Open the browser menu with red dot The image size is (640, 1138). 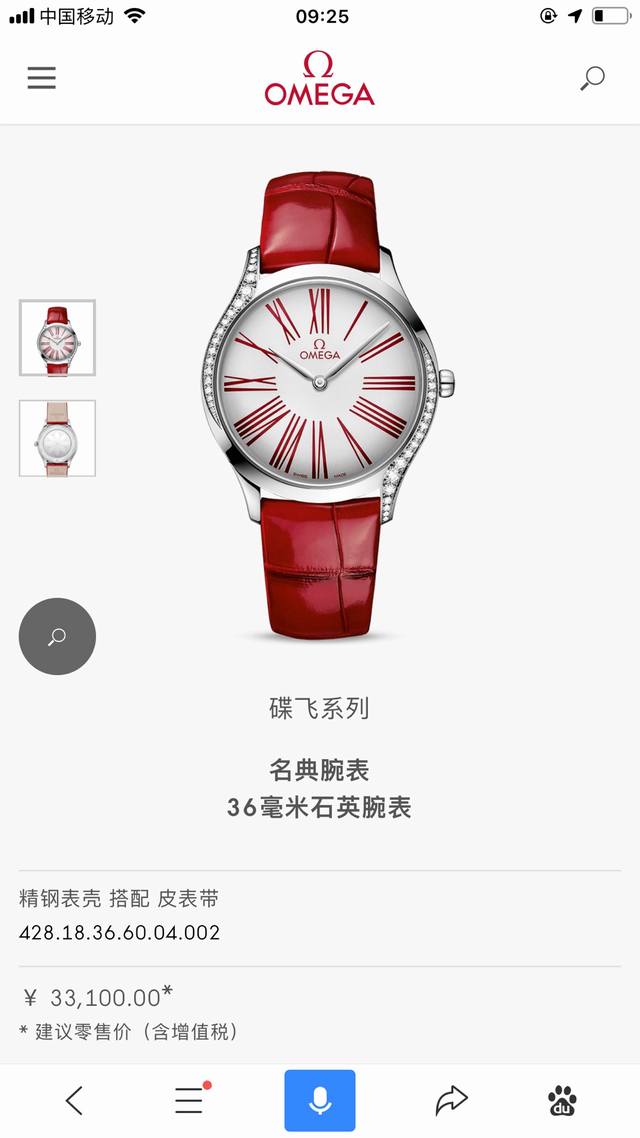coord(189,1100)
